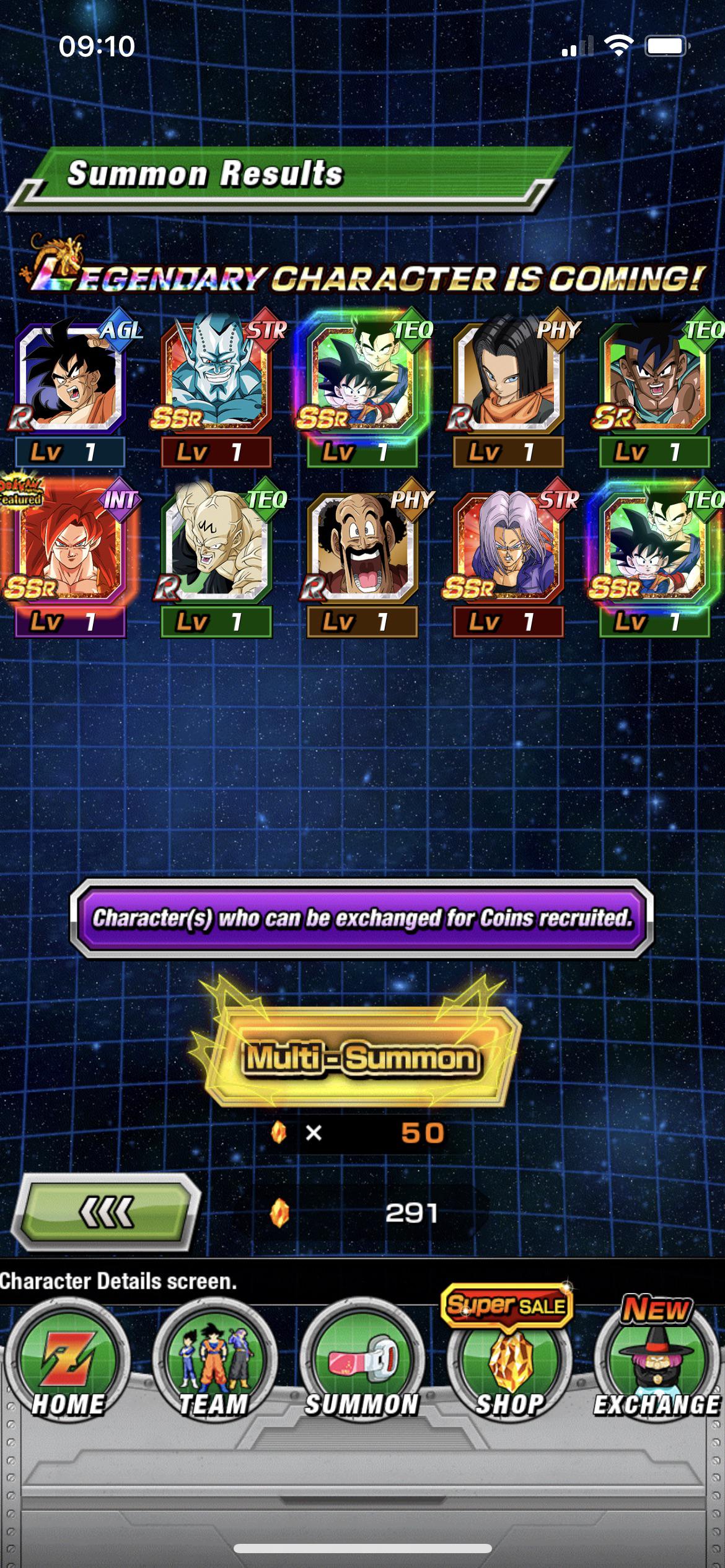This screenshot has width=725, height=1568.
Task: Go back using the green arrow button
Action: click(x=105, y=1213)
